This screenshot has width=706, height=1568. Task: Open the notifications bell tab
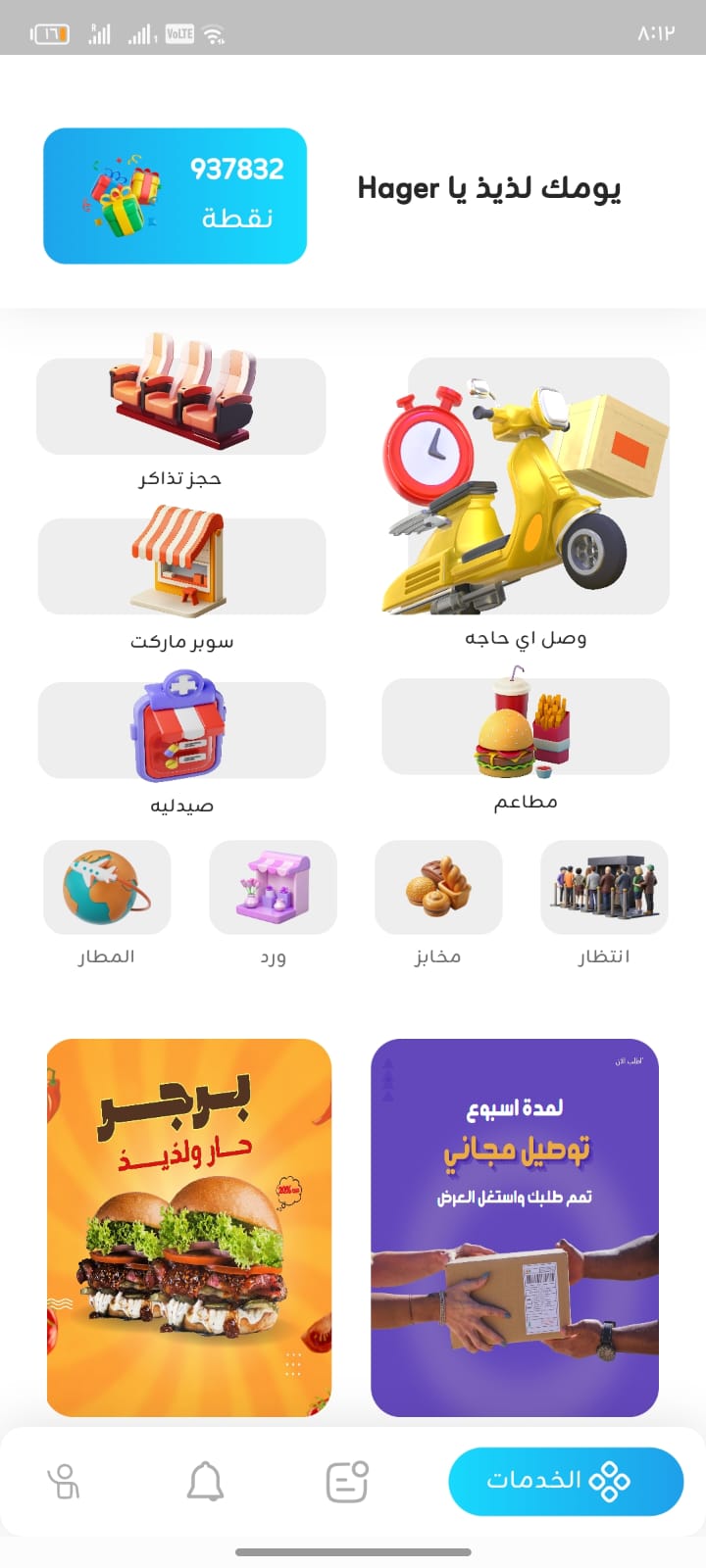[x=205, y=1481]
